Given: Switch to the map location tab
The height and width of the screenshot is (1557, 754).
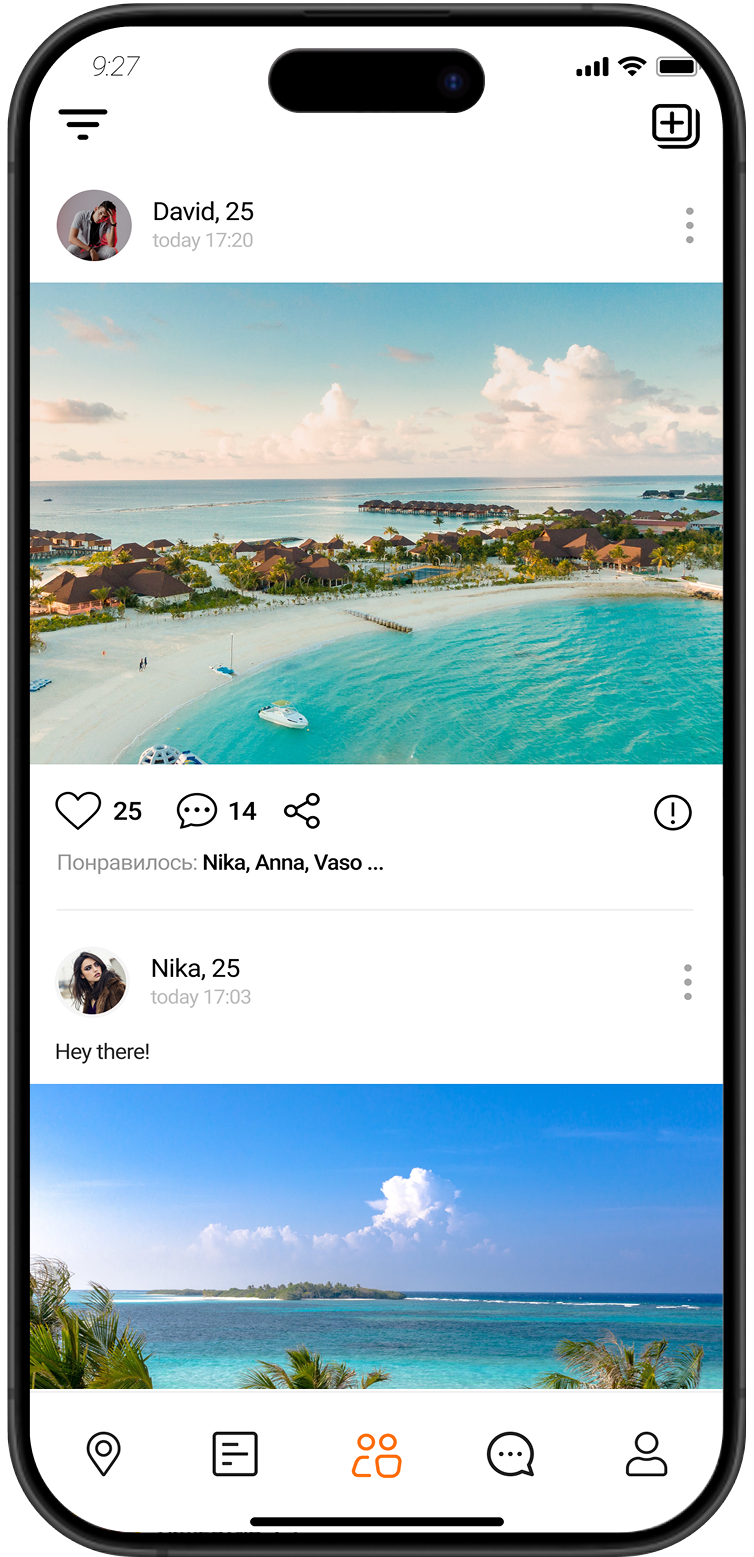Looking at the screenshot, I should (x=103, y=1454).
